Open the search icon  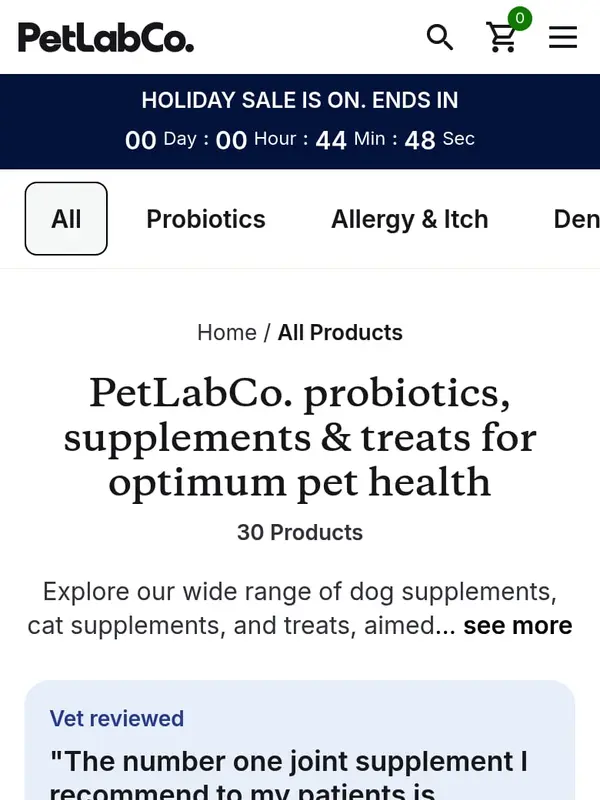click(440, 38)
